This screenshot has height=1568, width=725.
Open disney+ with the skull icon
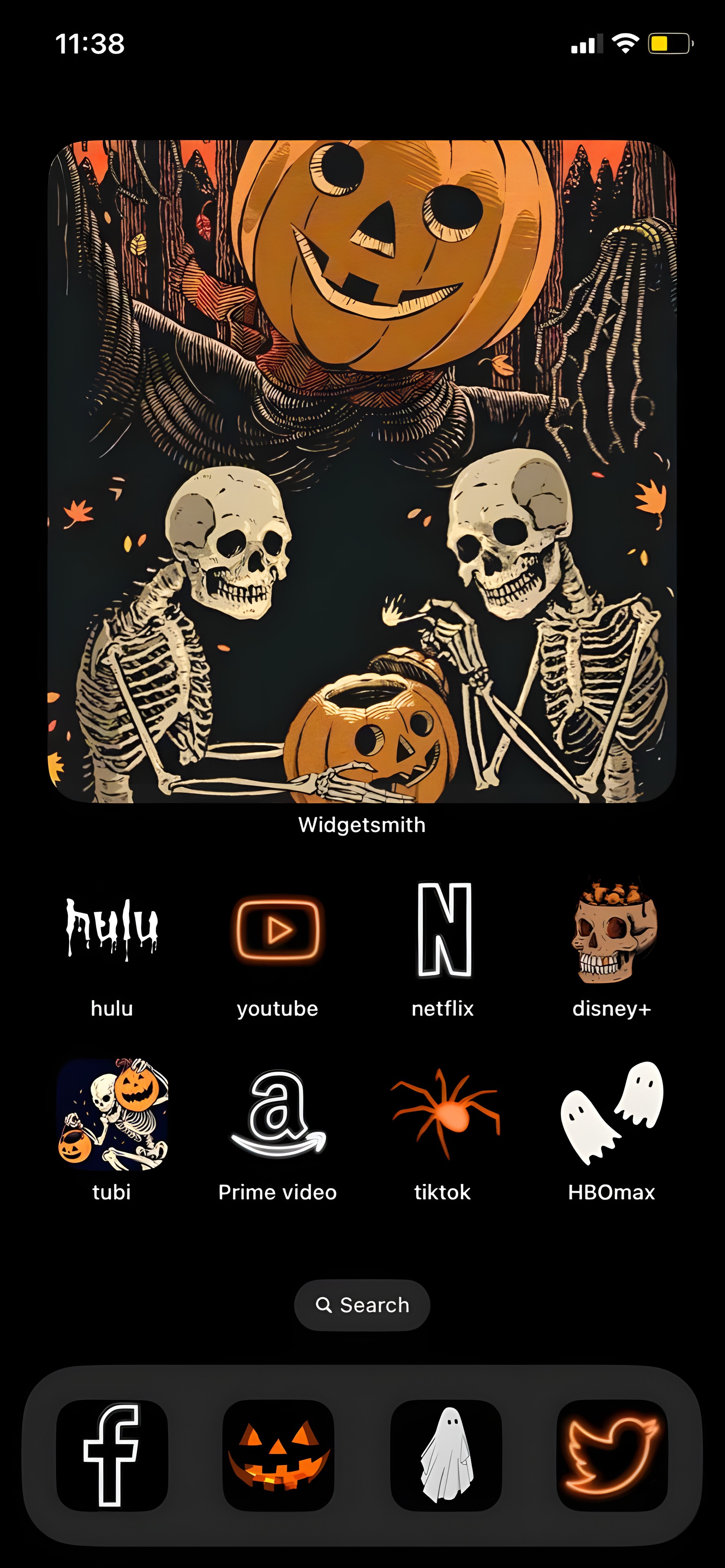(x=612, y=930)
